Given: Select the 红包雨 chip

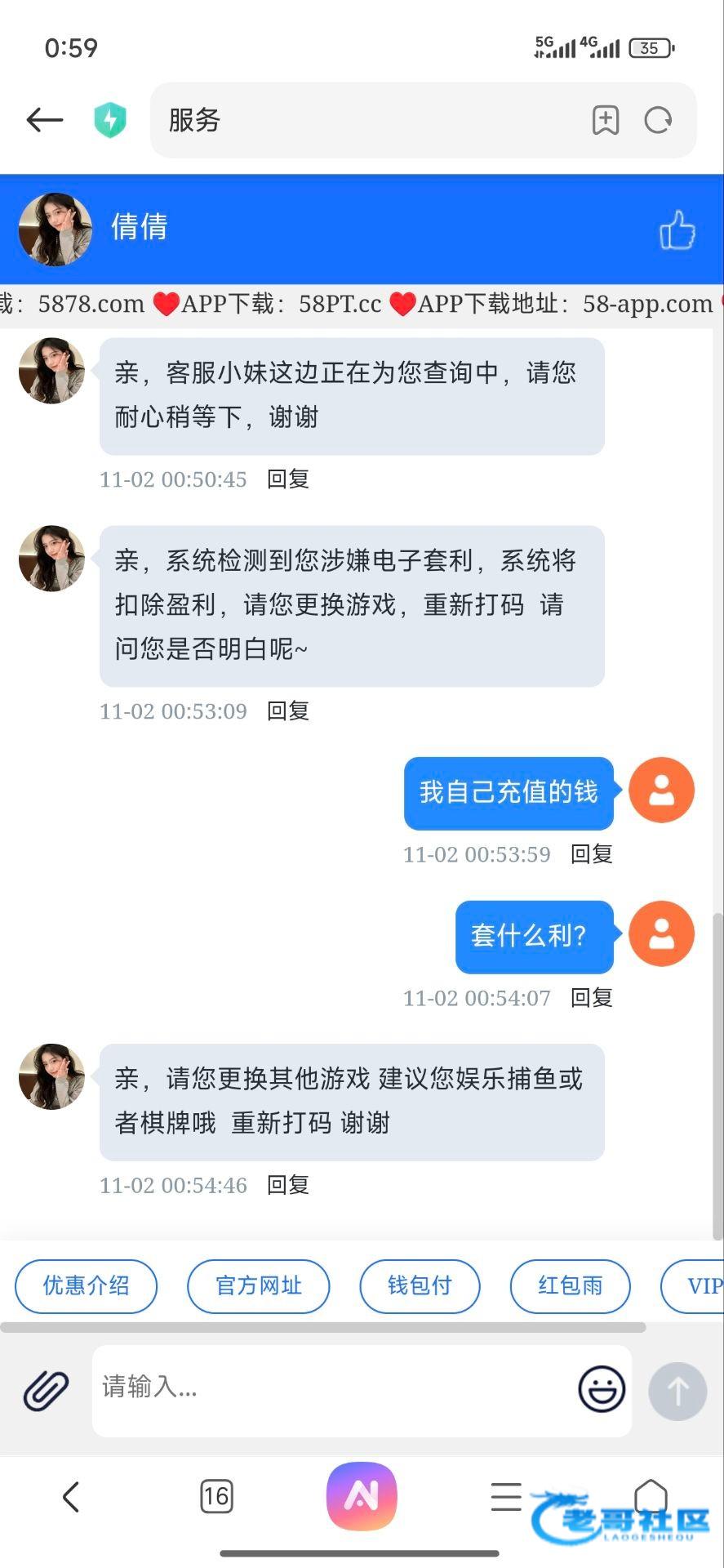Looking at the screenshot, I should click(x=570, y=1286).
